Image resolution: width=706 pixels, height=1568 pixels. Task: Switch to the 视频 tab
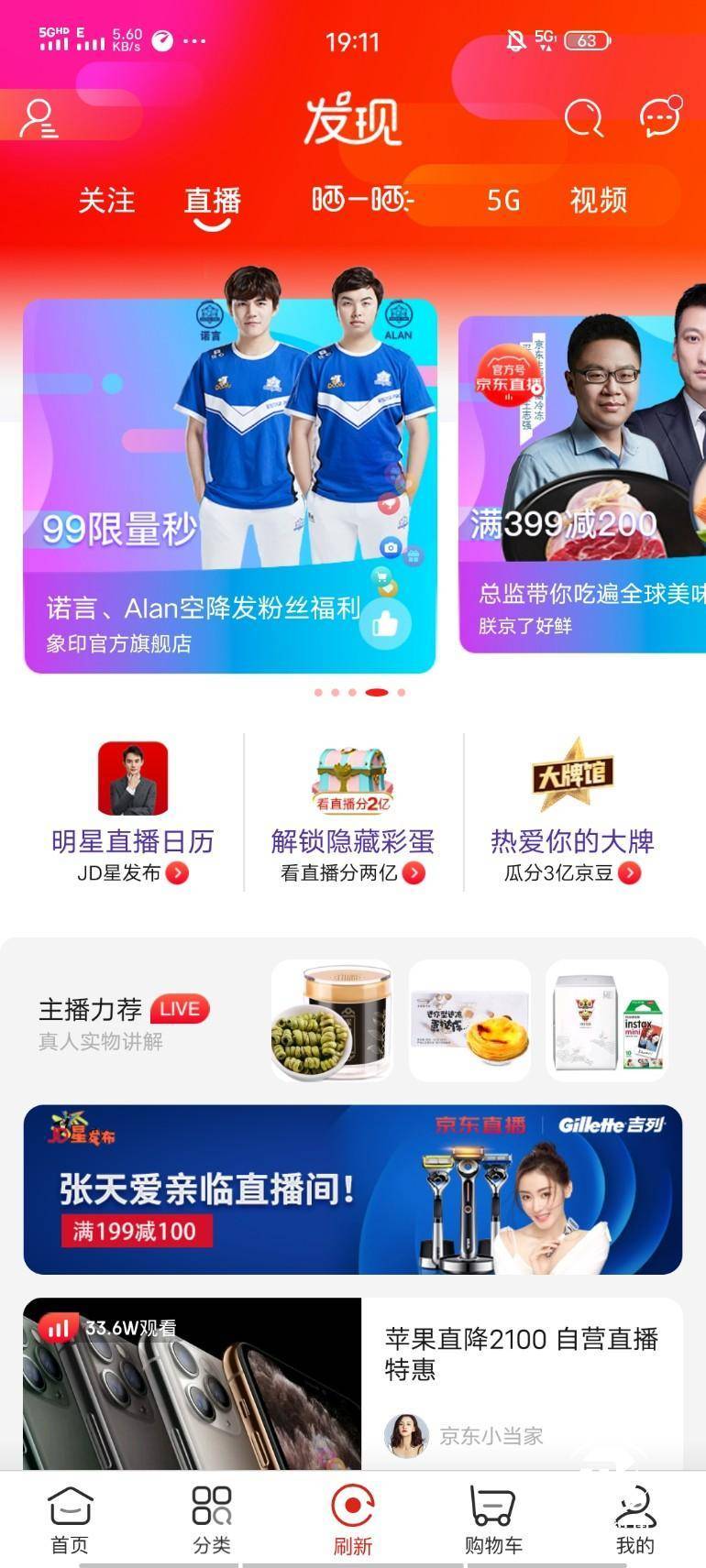pos(600,201)
